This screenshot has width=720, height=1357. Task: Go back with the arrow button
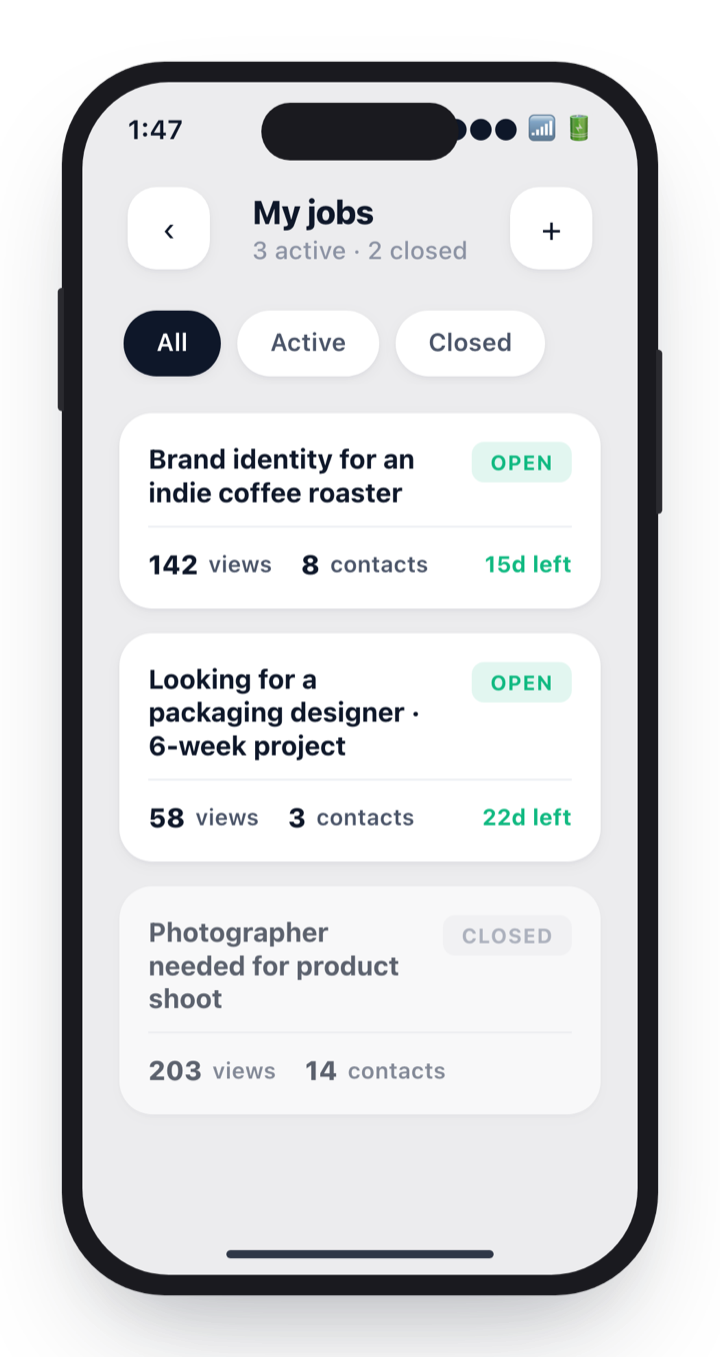[x=169, y=229]
